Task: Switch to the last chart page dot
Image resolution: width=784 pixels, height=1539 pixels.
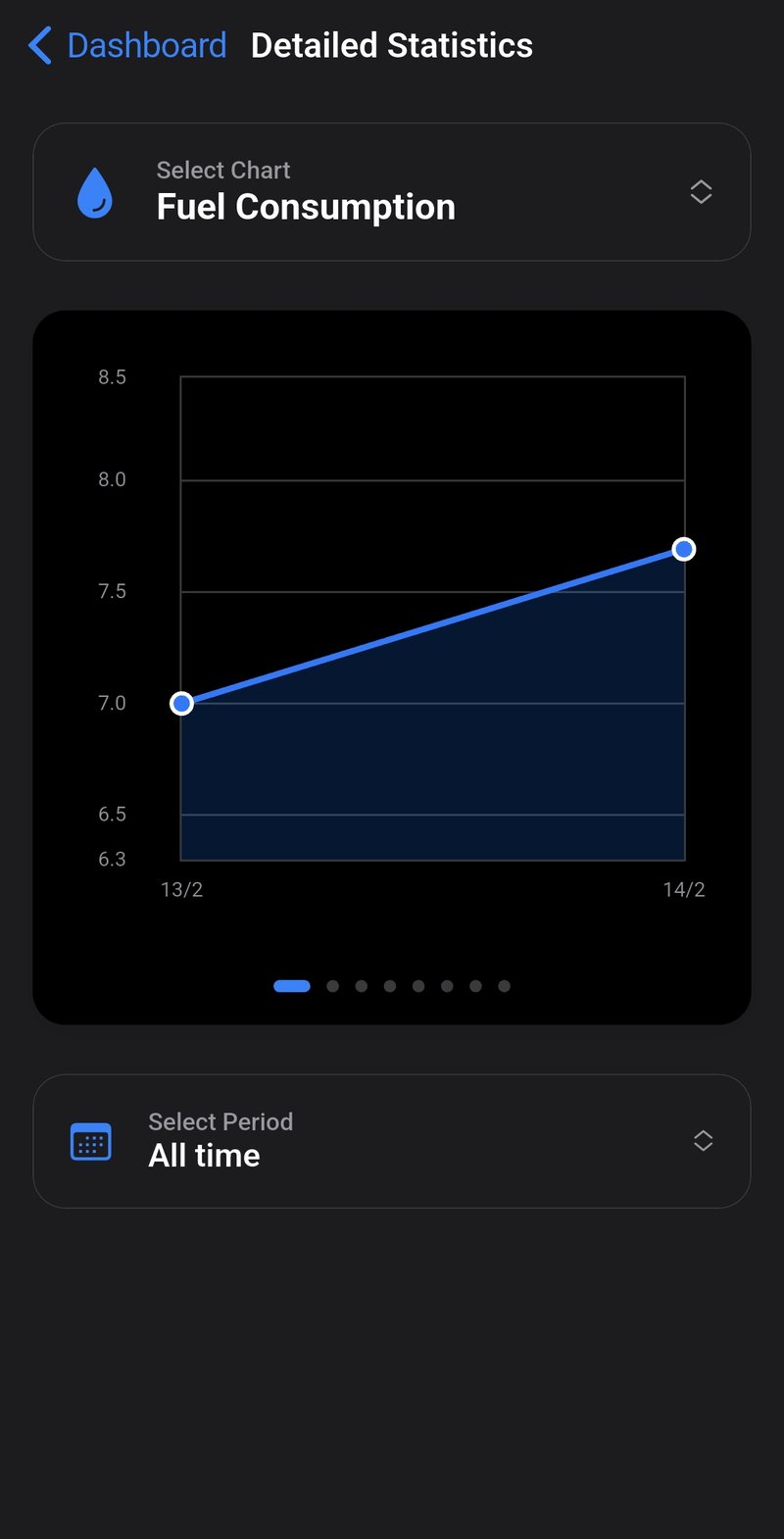Action: click(x=504, y=985)
